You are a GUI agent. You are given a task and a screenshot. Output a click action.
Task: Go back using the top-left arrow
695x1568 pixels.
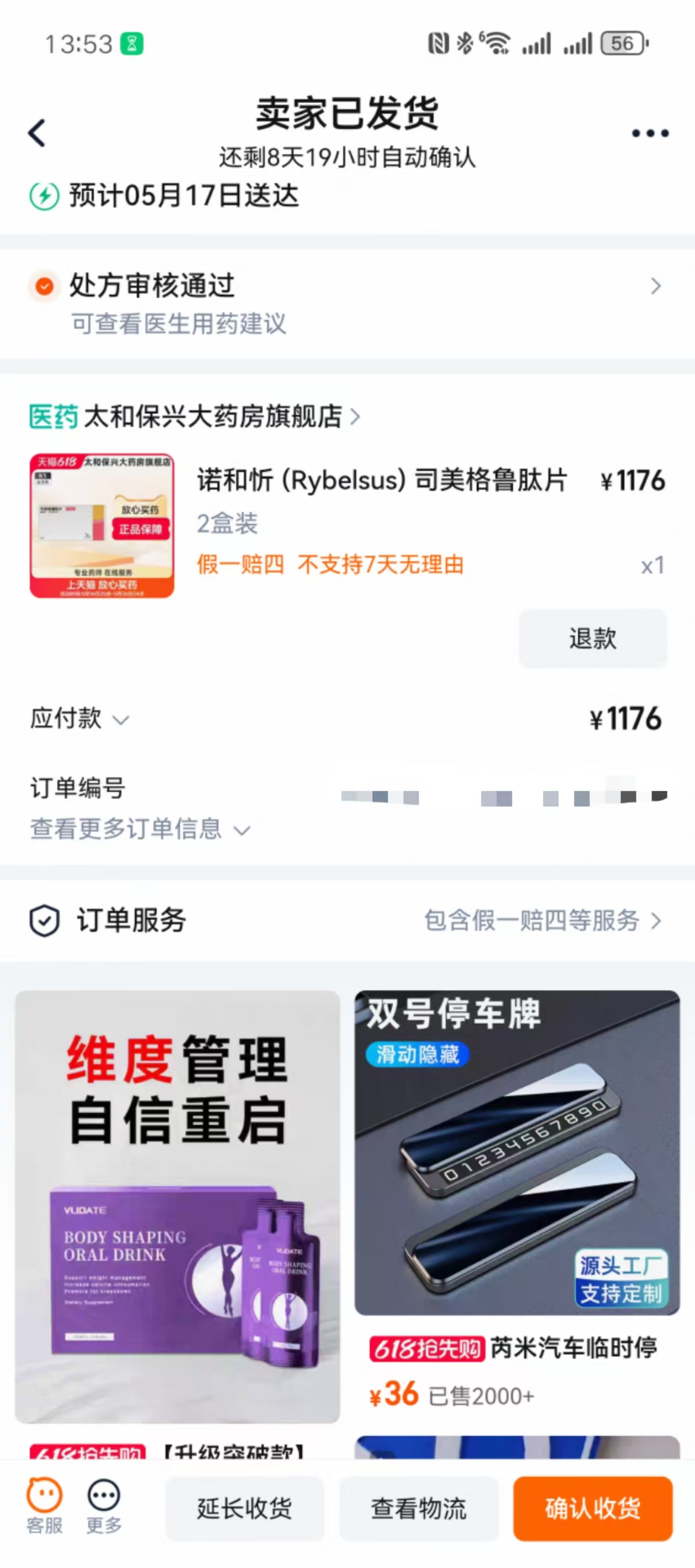[37, 133]
